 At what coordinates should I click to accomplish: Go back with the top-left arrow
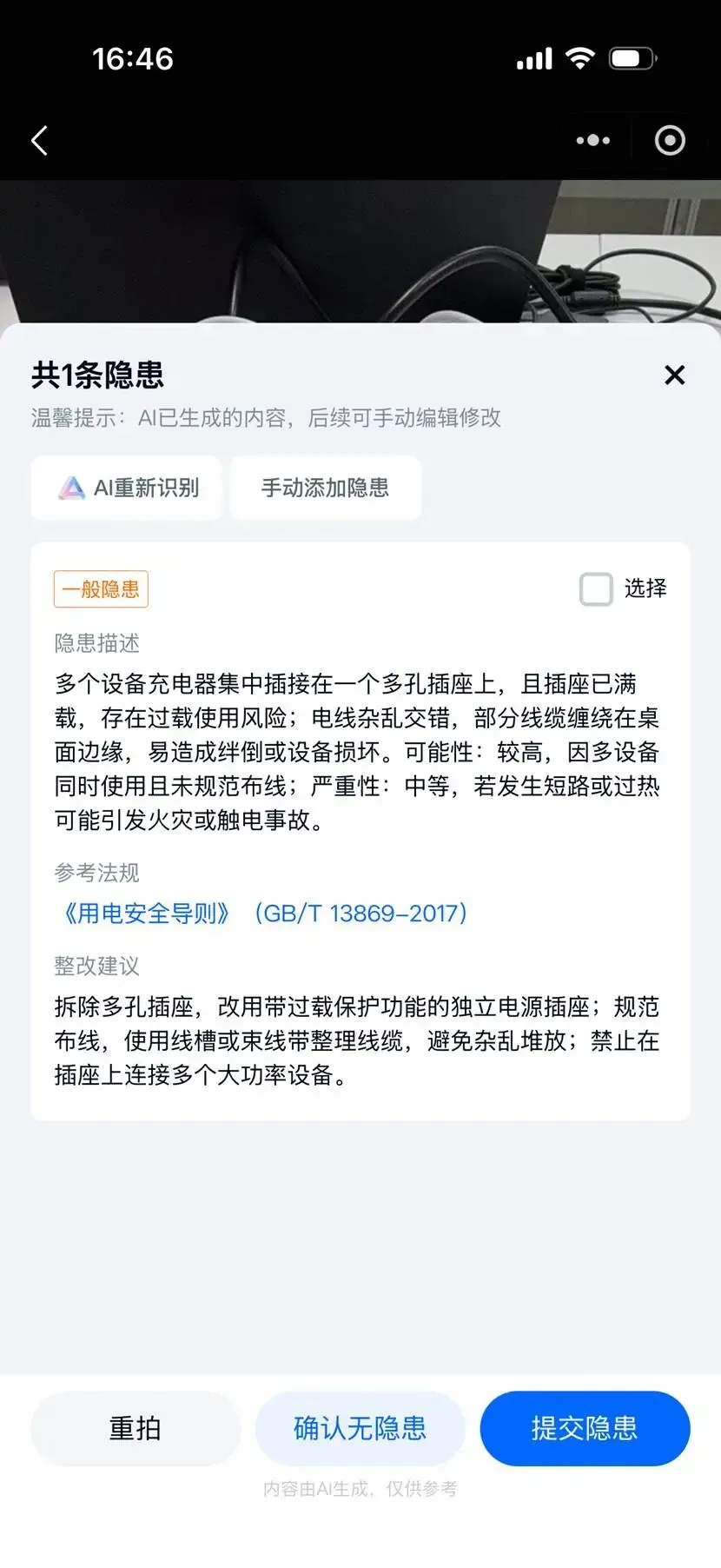pyautogui.click(x=39, y=140)
